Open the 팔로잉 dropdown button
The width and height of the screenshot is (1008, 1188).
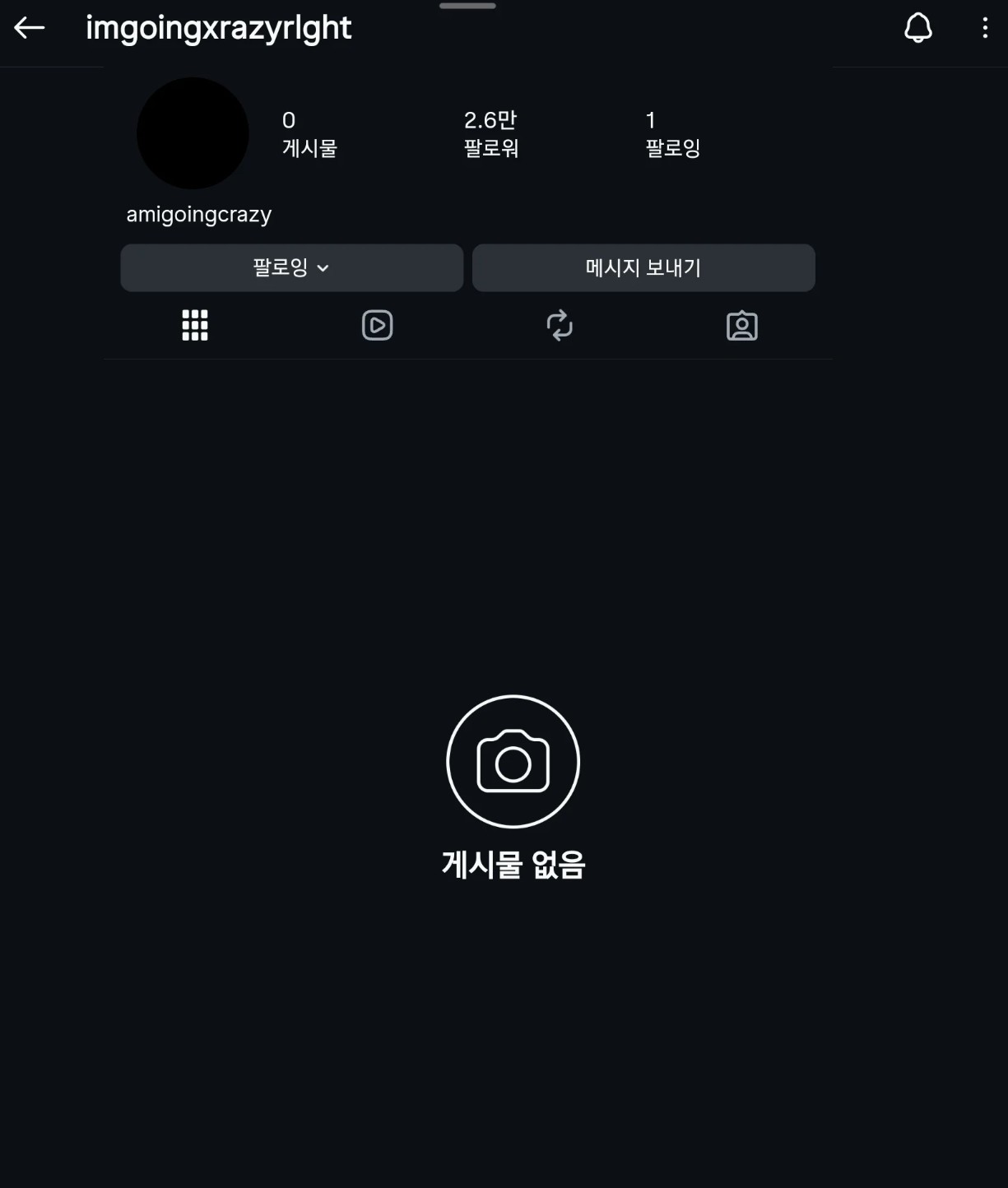[291, 267]
